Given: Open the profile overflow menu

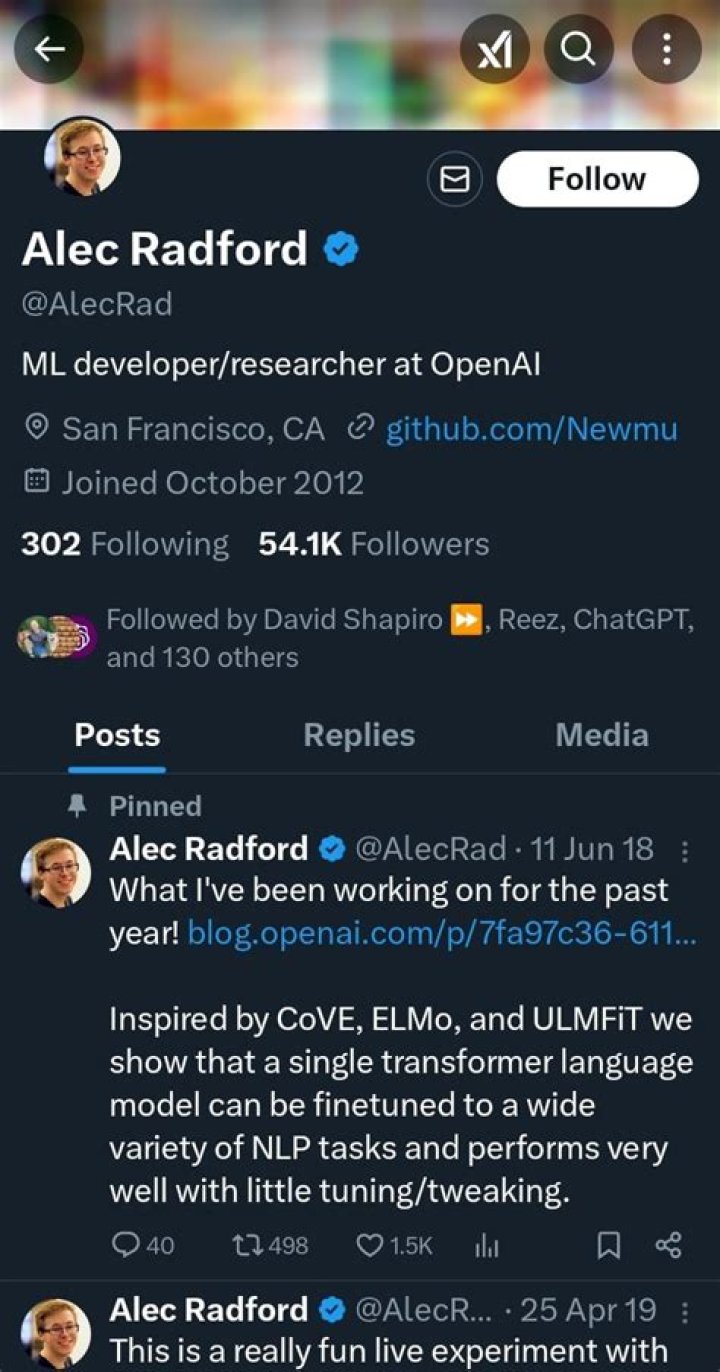Looking at the screenshot, I should click(x=667, y=49).
